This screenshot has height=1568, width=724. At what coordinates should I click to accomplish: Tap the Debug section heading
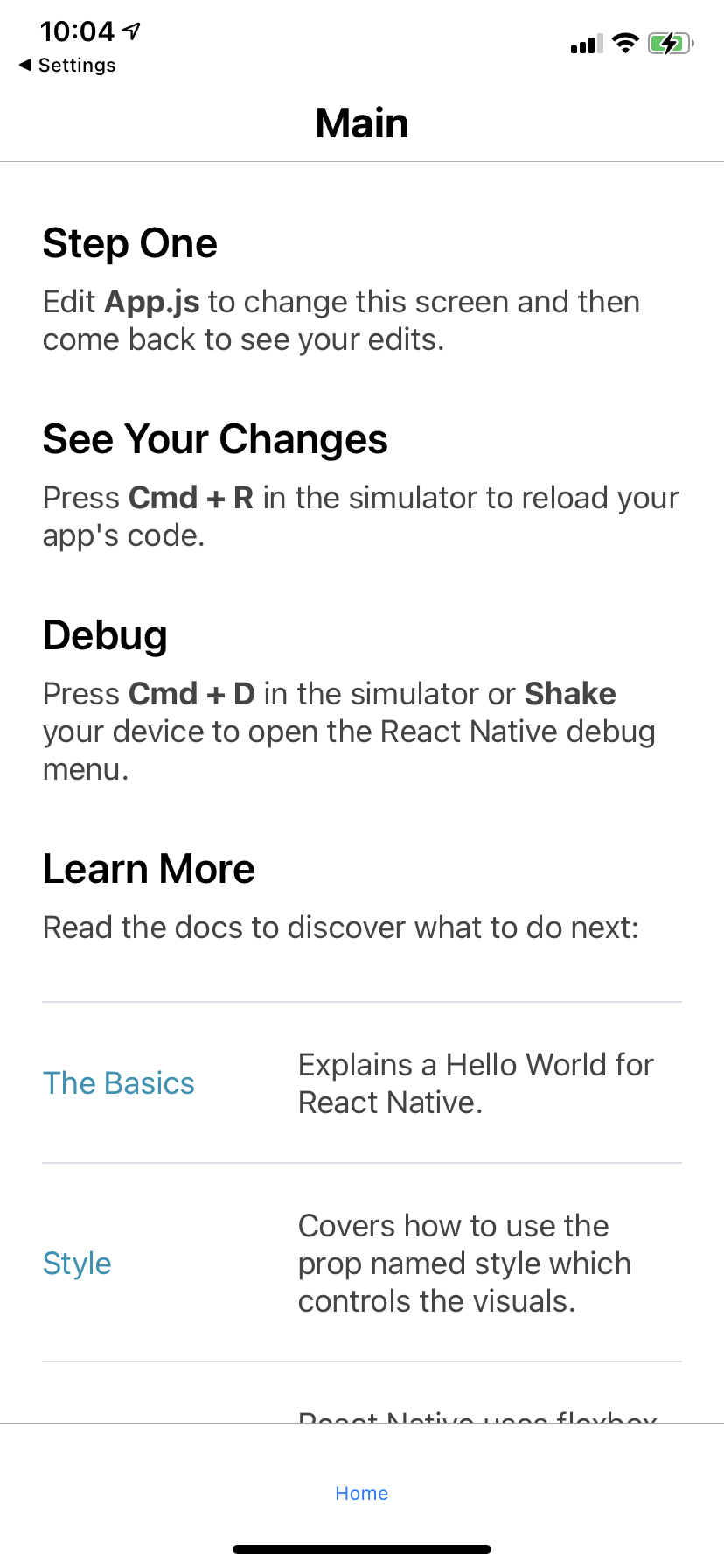click(105, 636)
